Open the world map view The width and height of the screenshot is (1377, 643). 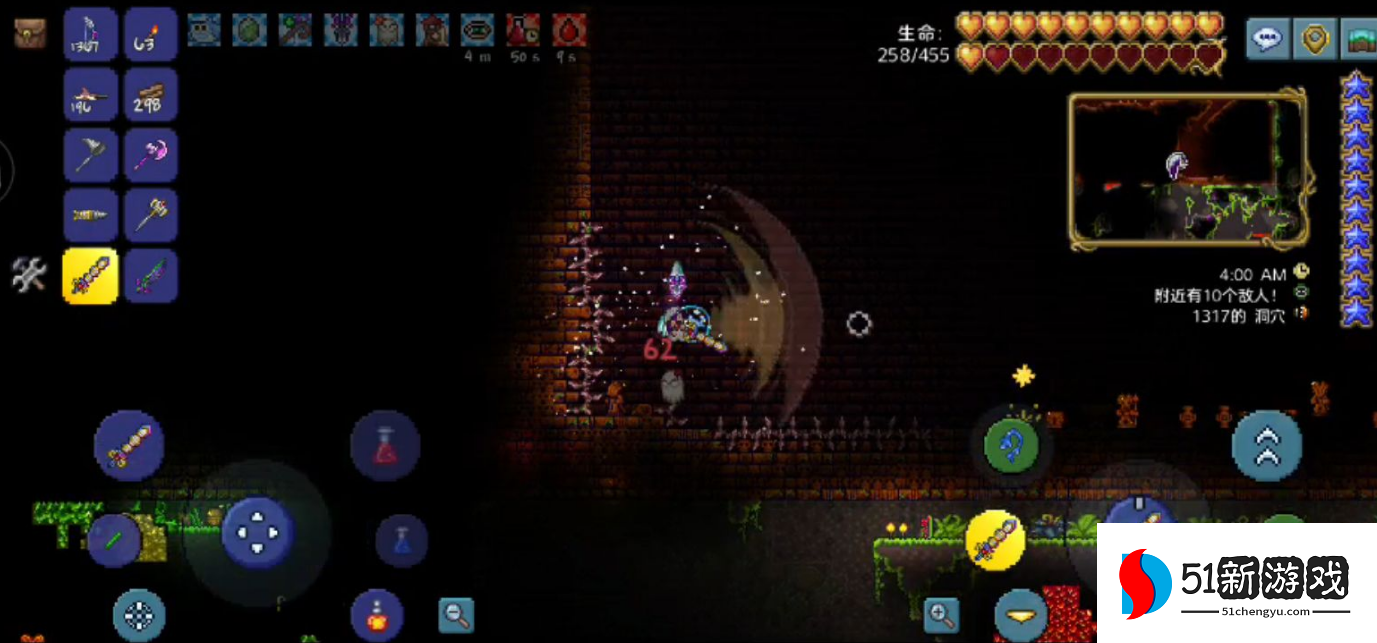pos(1357,39)
